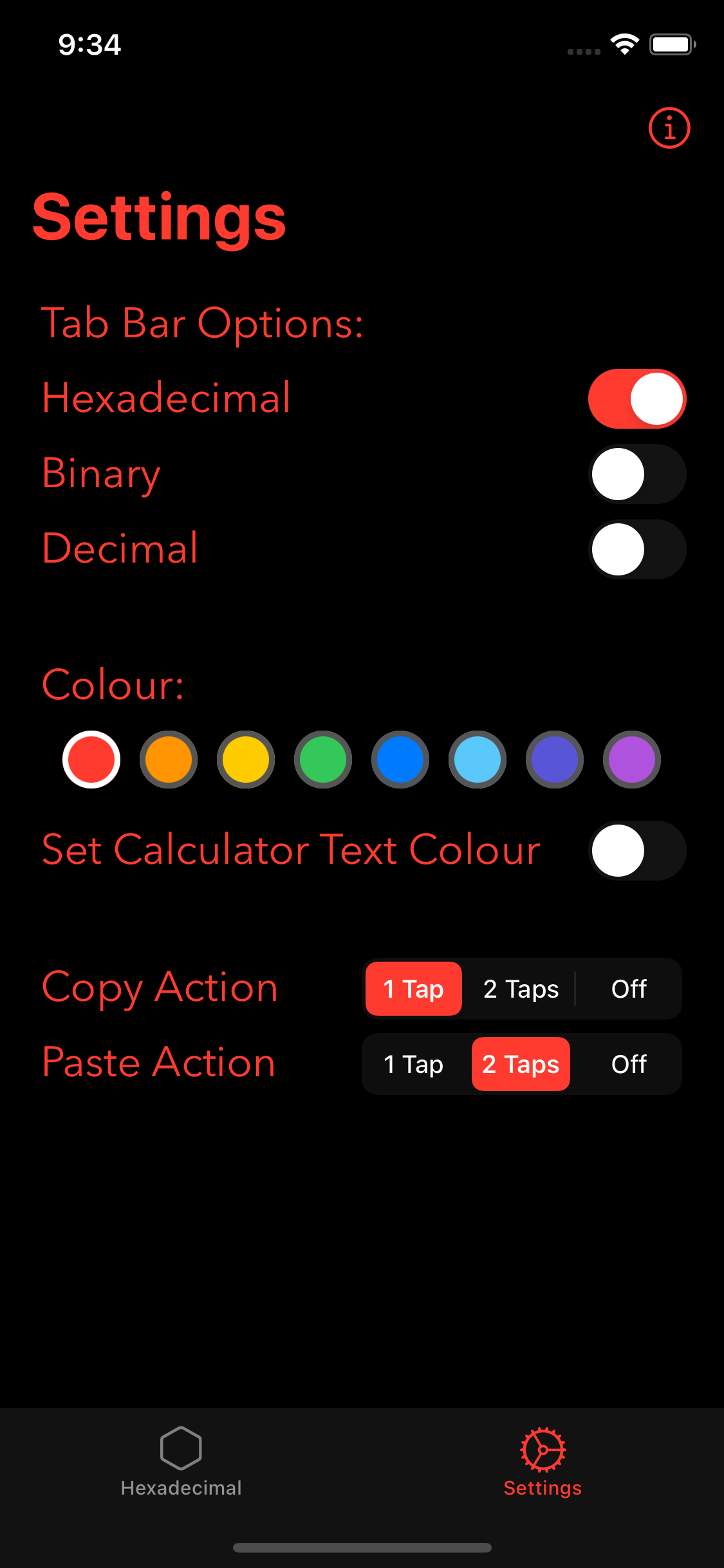The image size is (724, 1568).
Task: Open the info button
Action: [669, 128]
